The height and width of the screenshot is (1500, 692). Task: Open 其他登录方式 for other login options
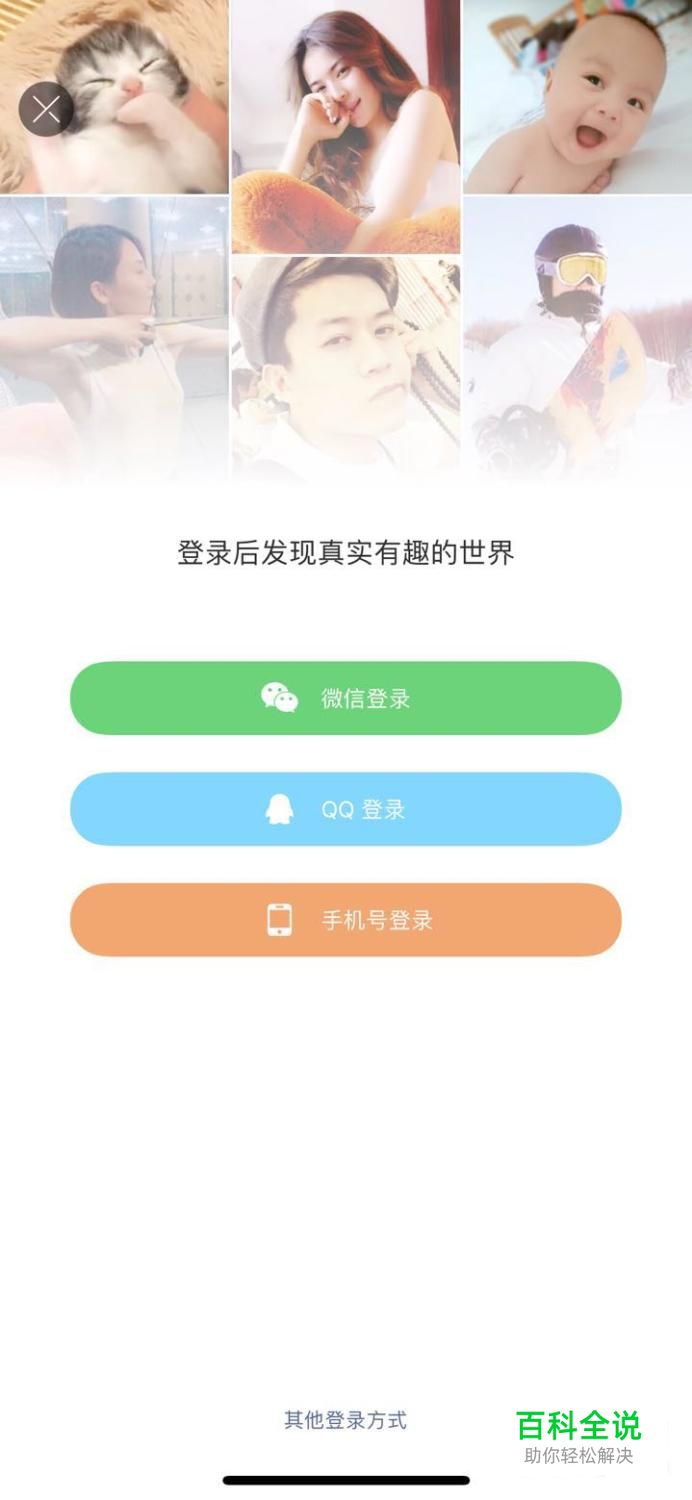pos(345,1420)
